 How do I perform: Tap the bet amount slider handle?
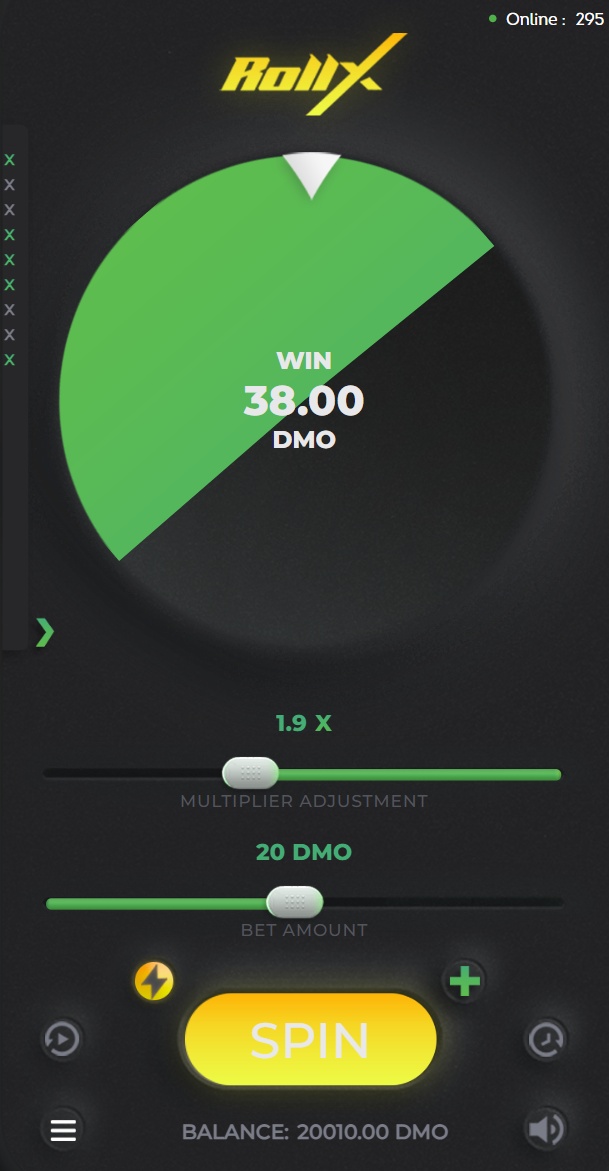294,902
